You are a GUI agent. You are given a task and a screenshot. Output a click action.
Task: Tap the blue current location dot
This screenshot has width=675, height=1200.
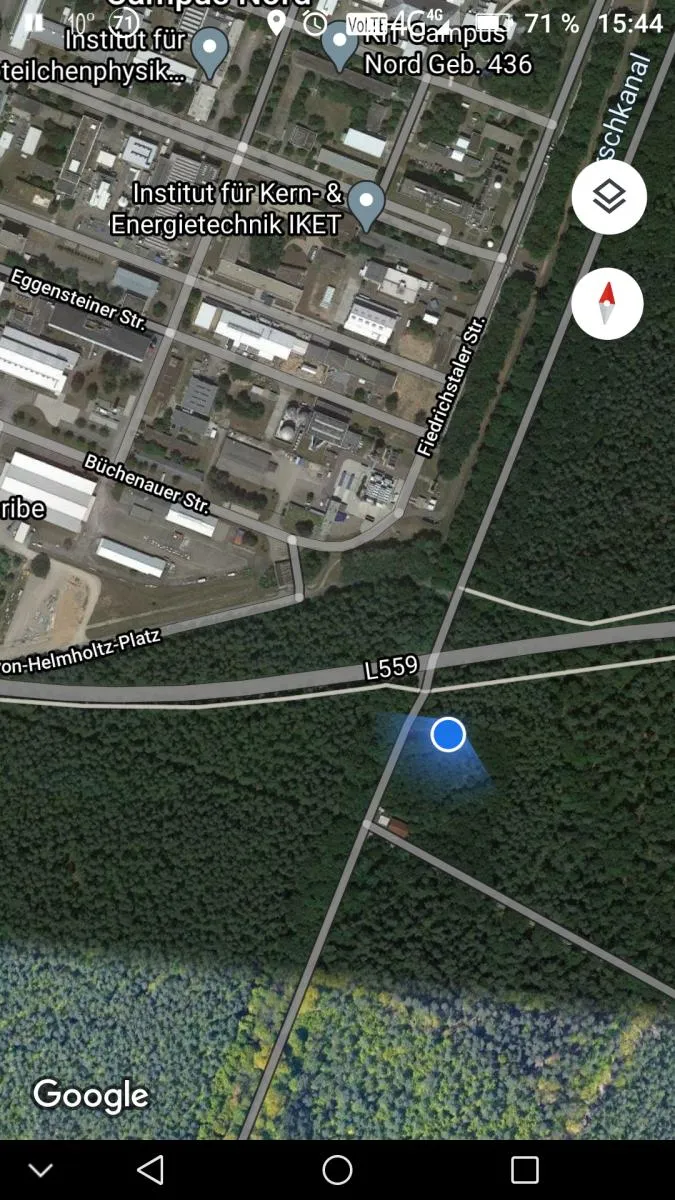click(x=448, y=735)
